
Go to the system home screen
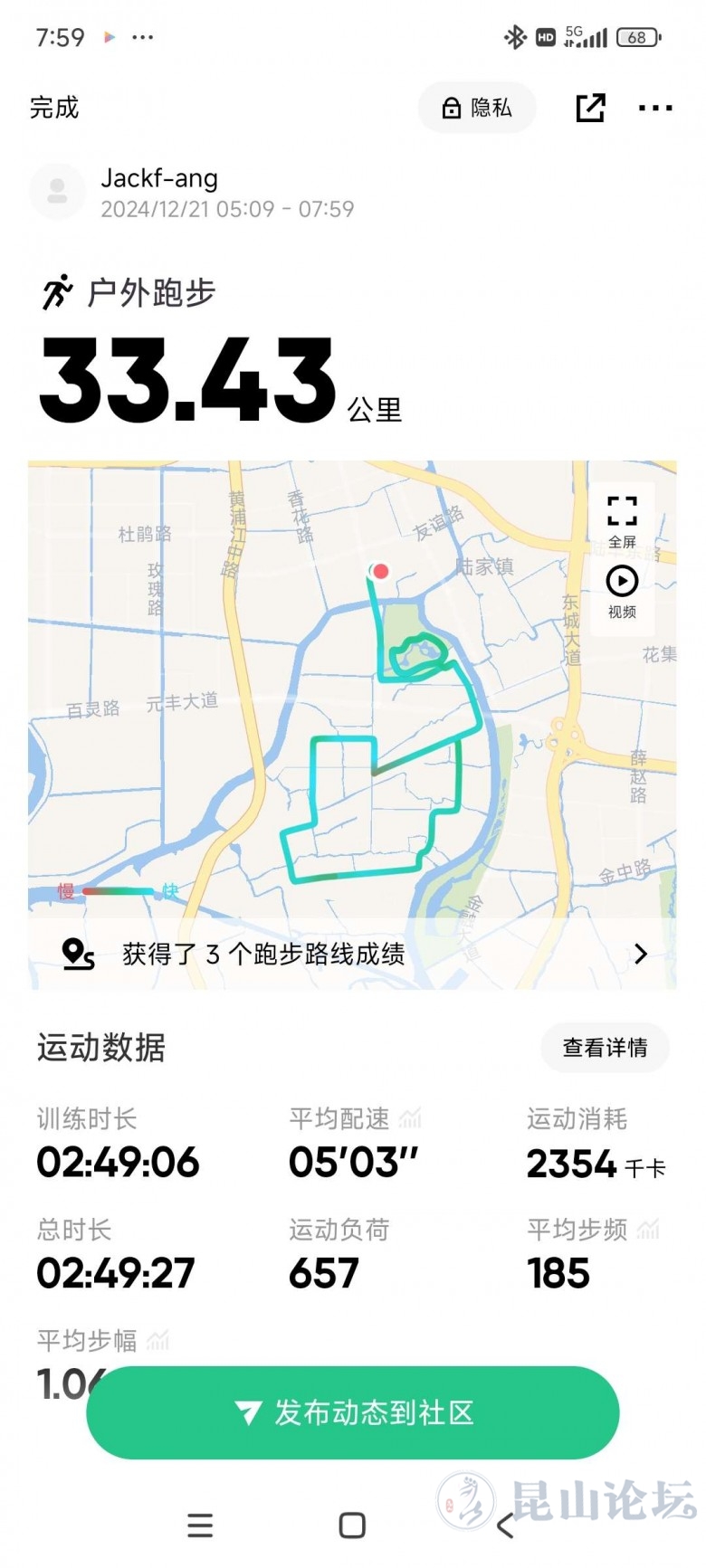point(352,1525)
